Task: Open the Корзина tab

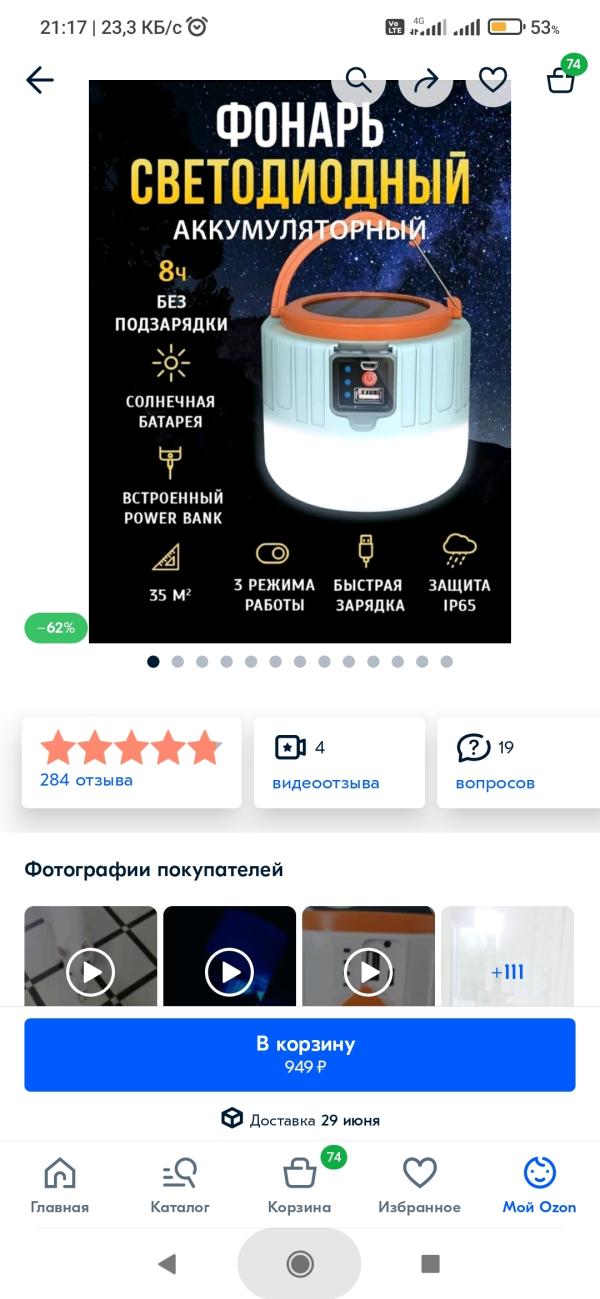Action: 300,1186
